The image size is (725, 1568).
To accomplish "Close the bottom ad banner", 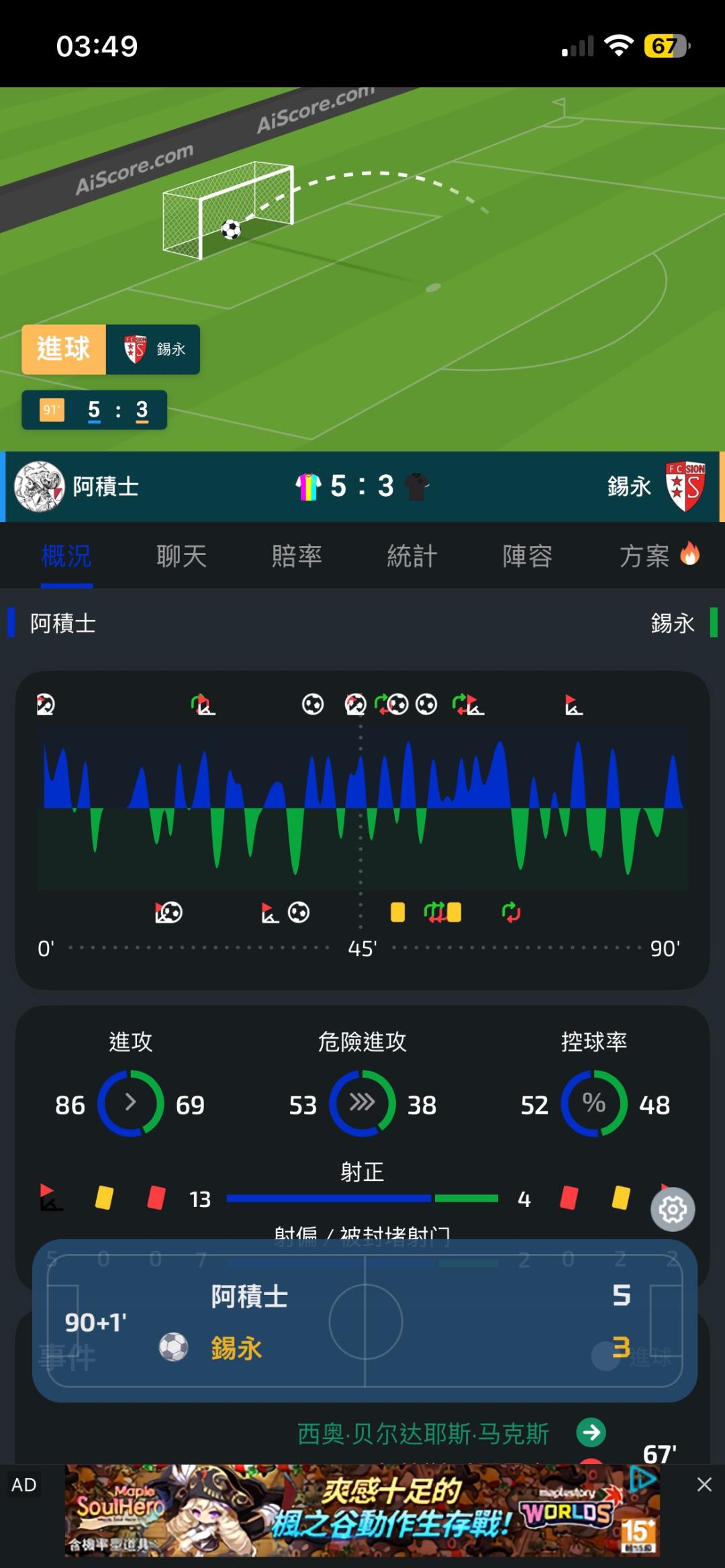I will [704, 1484].
